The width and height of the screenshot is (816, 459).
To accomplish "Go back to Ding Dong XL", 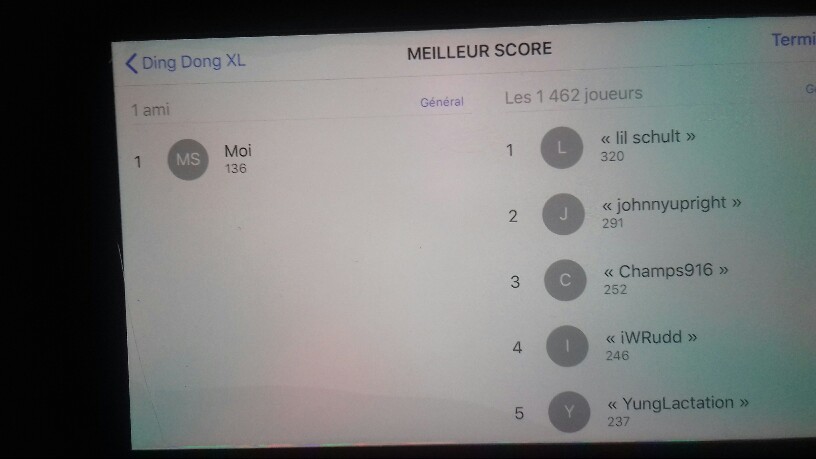I will pos(186,62).
